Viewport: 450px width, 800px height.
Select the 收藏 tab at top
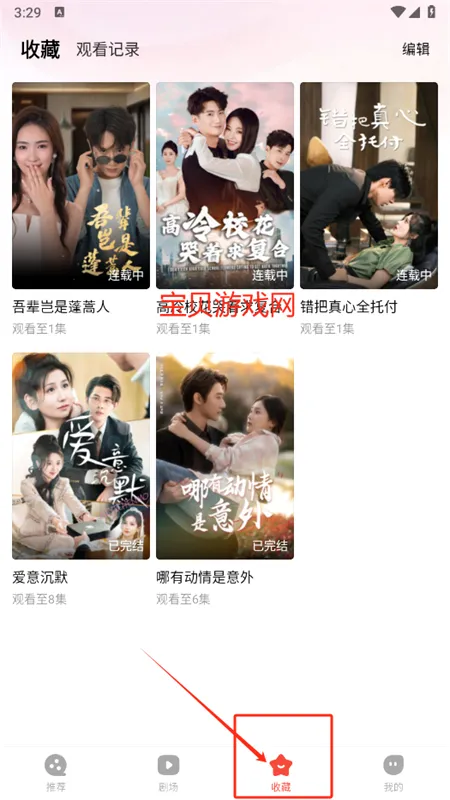[40, 49]
